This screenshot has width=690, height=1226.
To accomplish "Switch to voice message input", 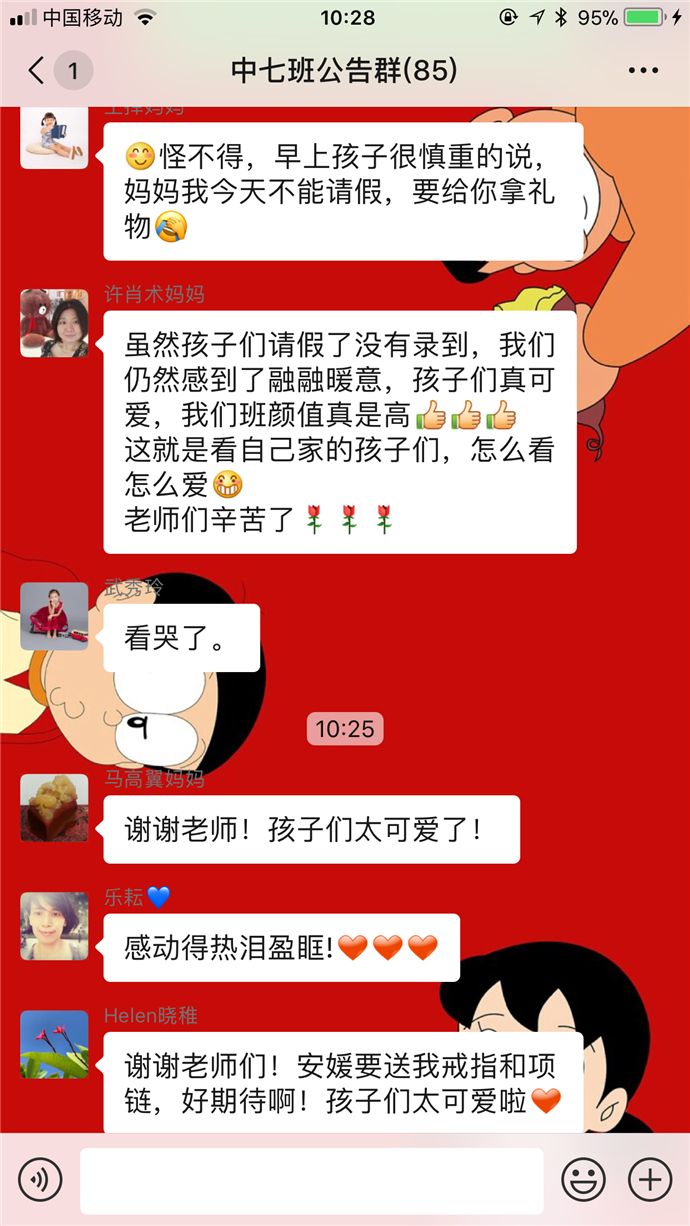I will (40, 1180).
